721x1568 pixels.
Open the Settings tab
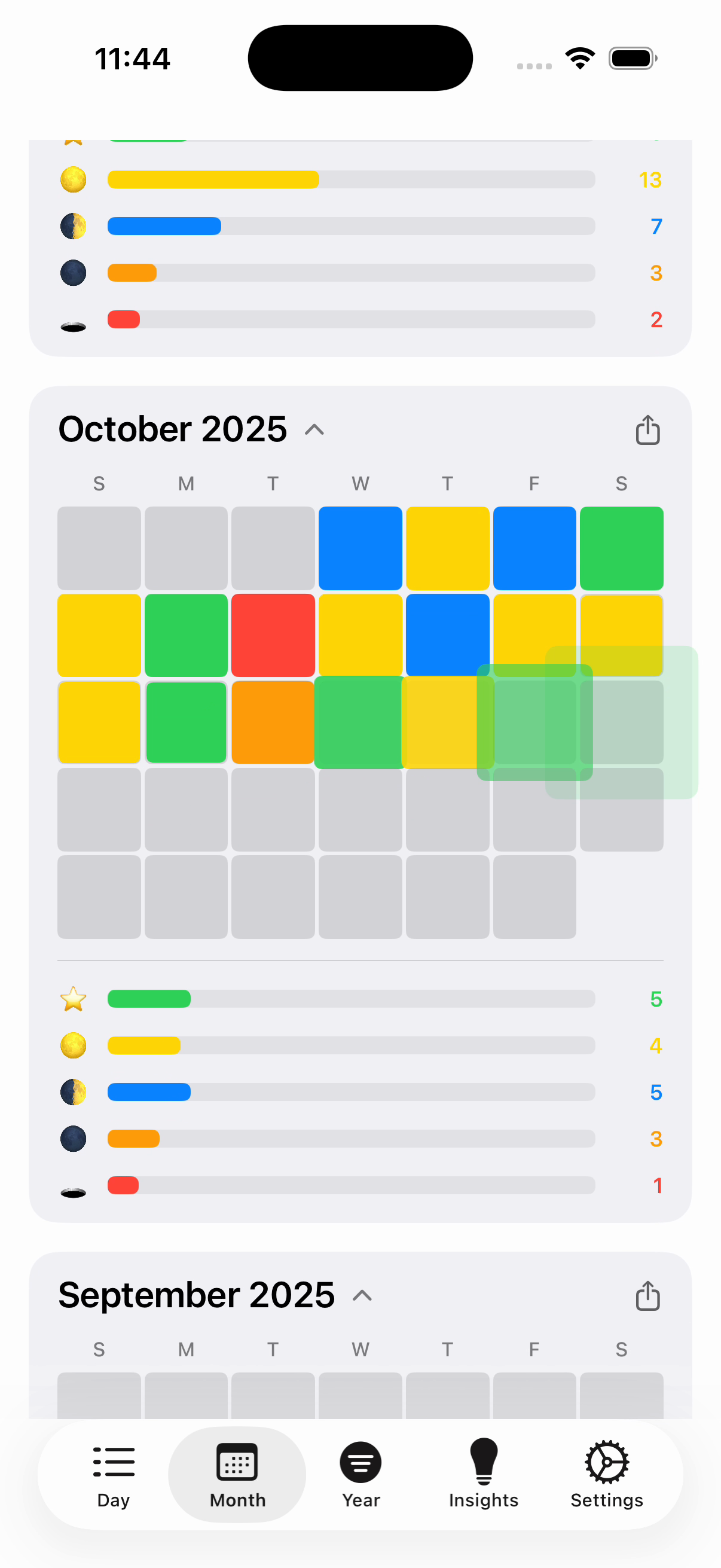tap(607, 1474)
